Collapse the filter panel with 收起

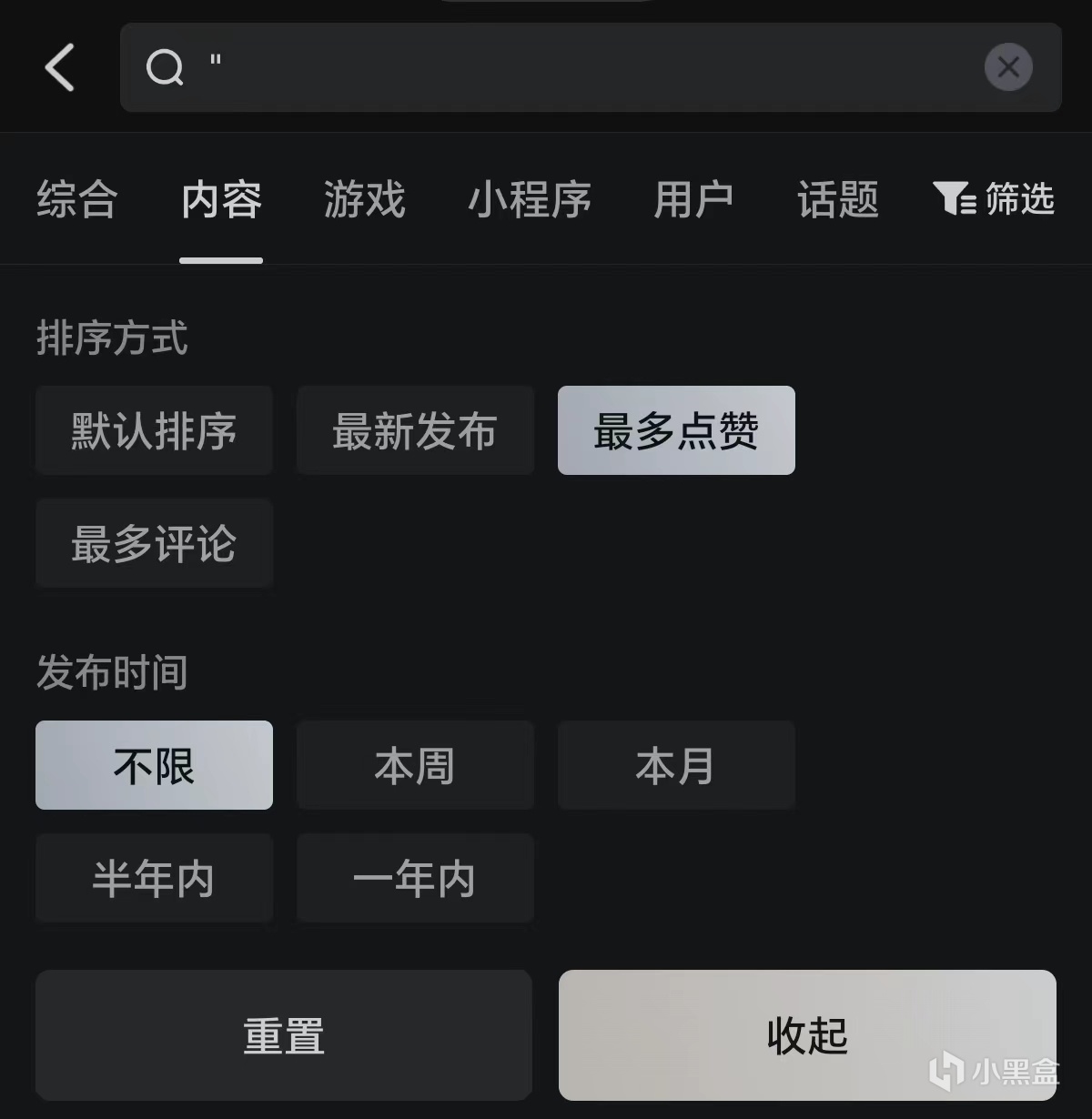click(x=807, y=1035)
